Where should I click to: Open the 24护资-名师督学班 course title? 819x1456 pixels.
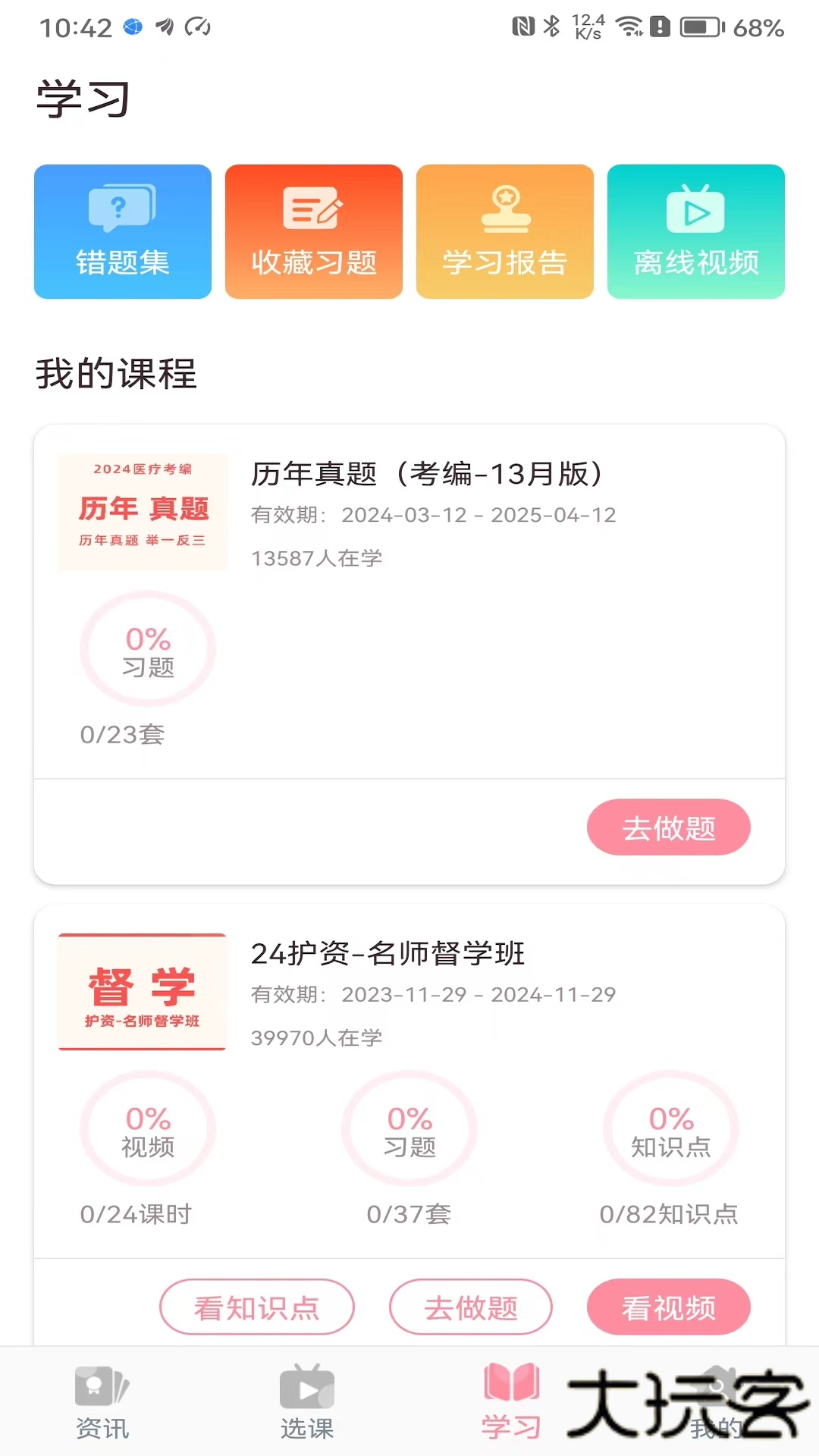tap(387, 954)
